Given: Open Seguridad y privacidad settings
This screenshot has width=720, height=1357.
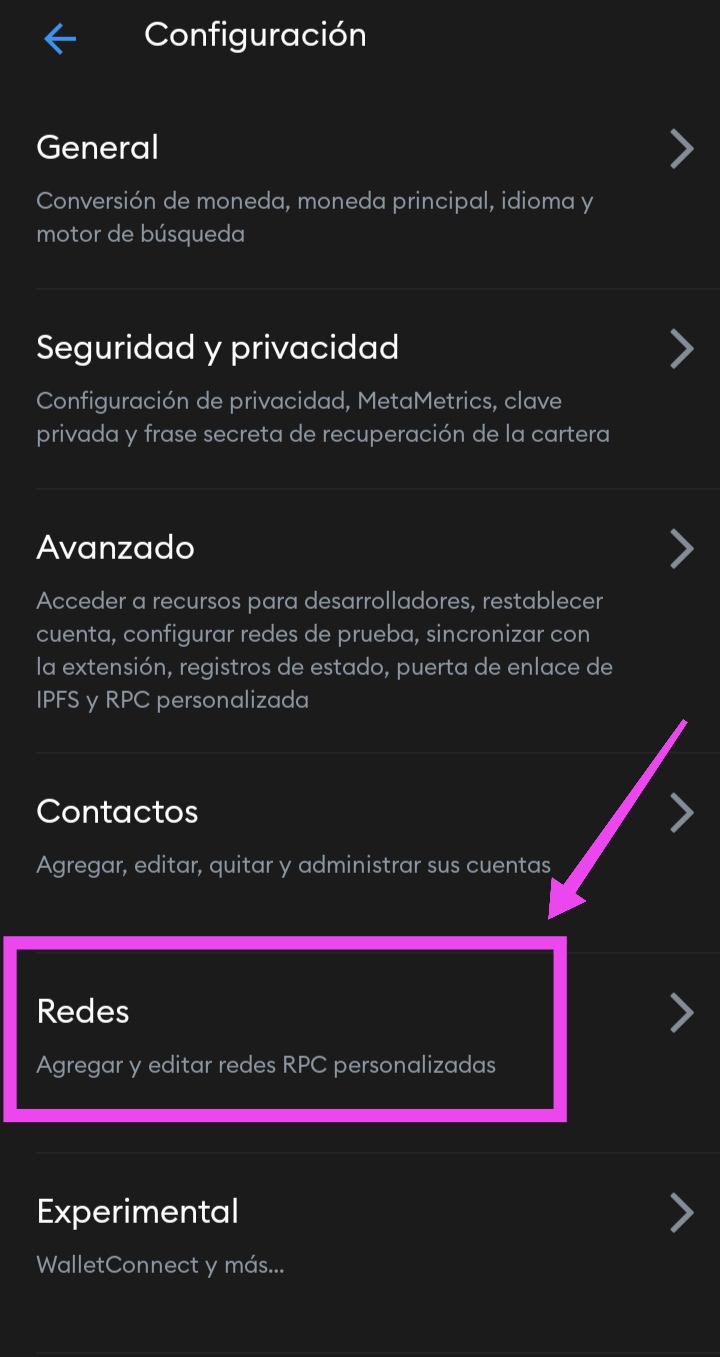Looking at the screenshot, I should pyautogui.click(x=360, y=389).
